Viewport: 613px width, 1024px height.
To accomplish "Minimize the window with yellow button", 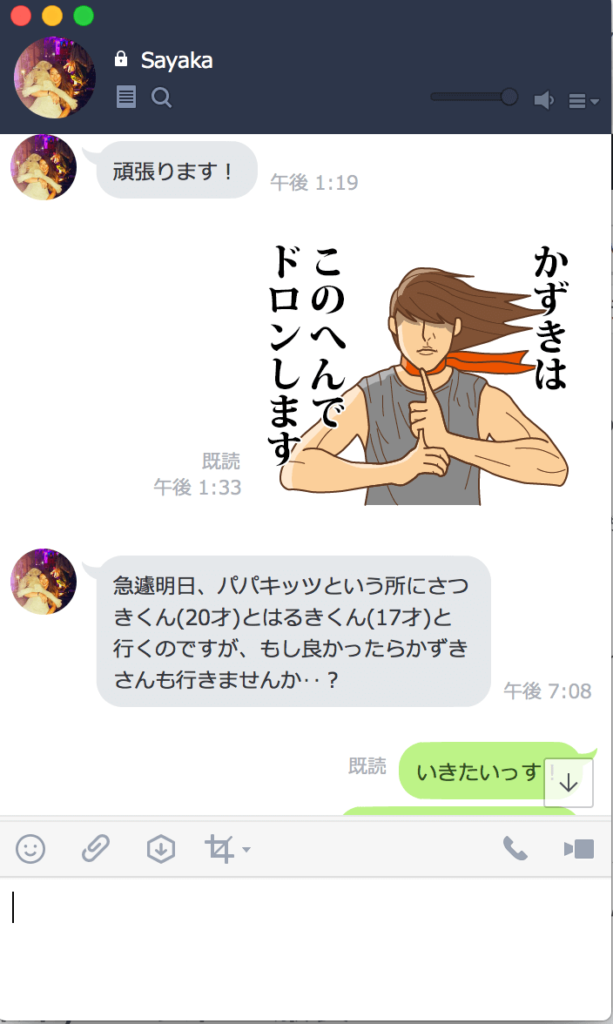I will pos(52,16).
